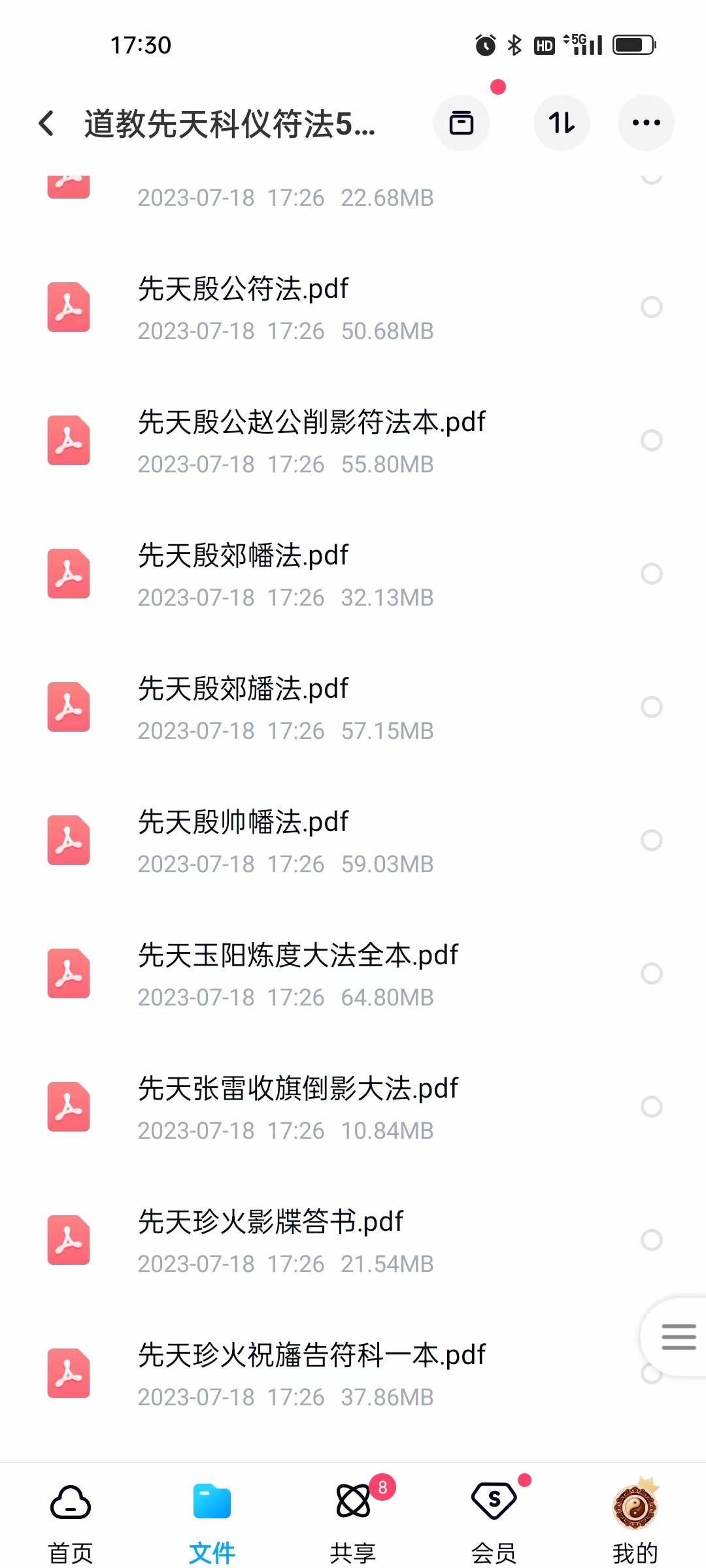Select the circle beside 先天玉阳炼度大法全本.pdf
The height and width of the screenshot is (1568, 706).
[651, 973]
